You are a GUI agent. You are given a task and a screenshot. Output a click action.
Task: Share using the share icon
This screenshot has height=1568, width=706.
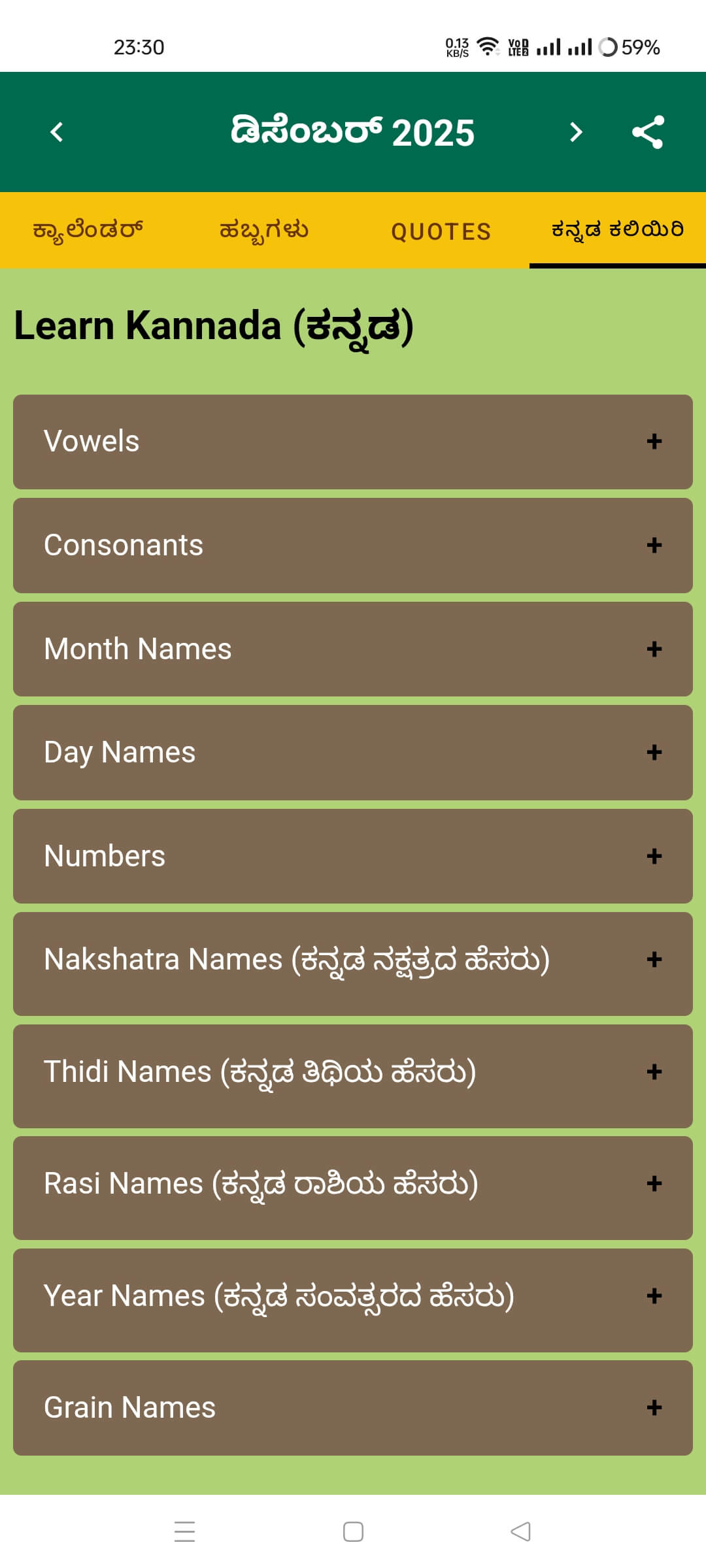coord(647,132)
